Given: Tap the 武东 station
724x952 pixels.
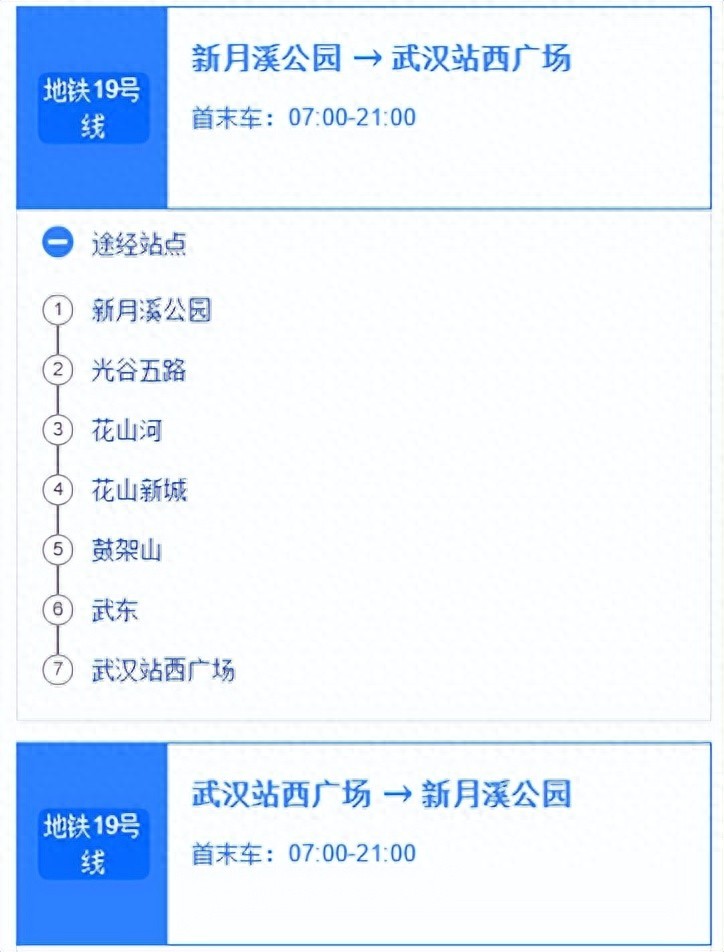Looking at the screenshot, I should 115,610.
